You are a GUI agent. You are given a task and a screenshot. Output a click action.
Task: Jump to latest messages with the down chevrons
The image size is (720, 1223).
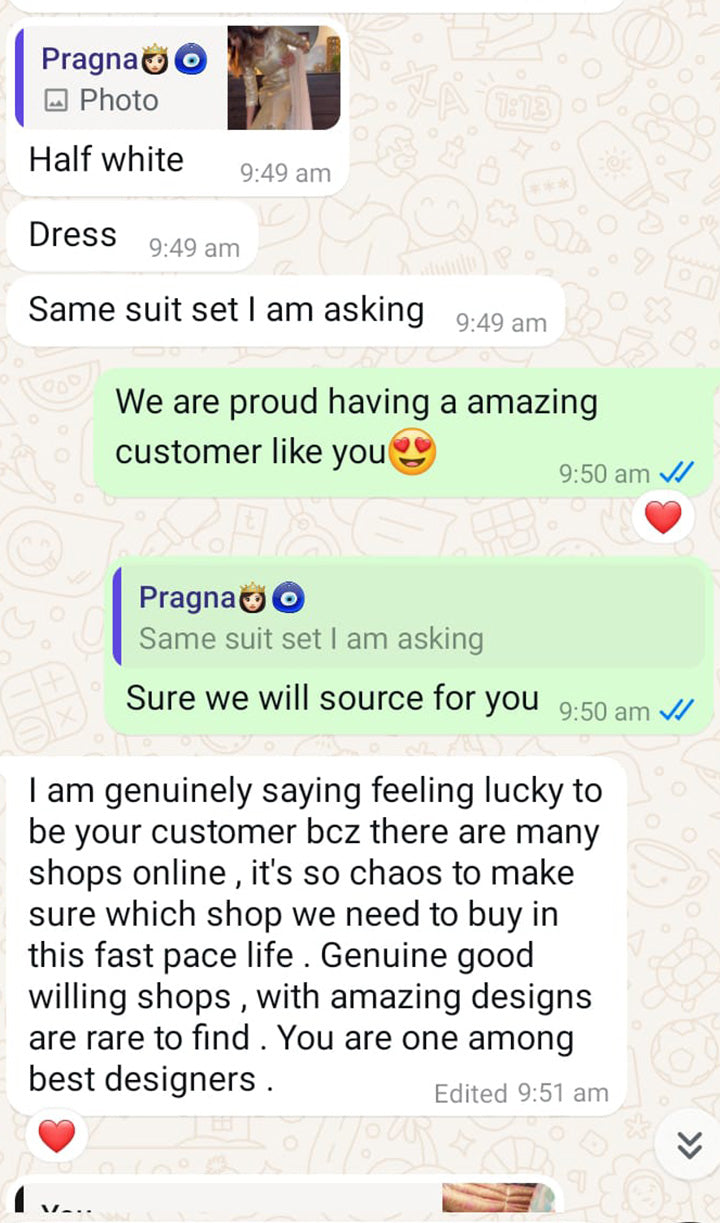click(689, 1144)
